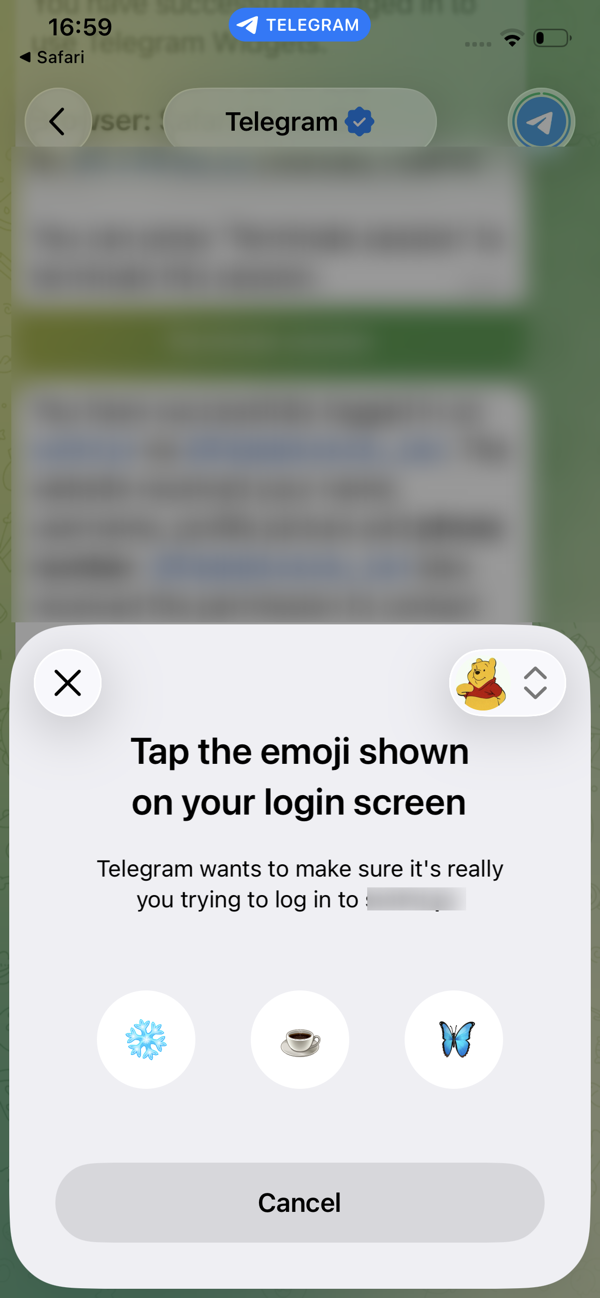This screenshot has width=600, height=1298.
Task: Open the Telegram profile avatar
Action: (x=541, y=123)
